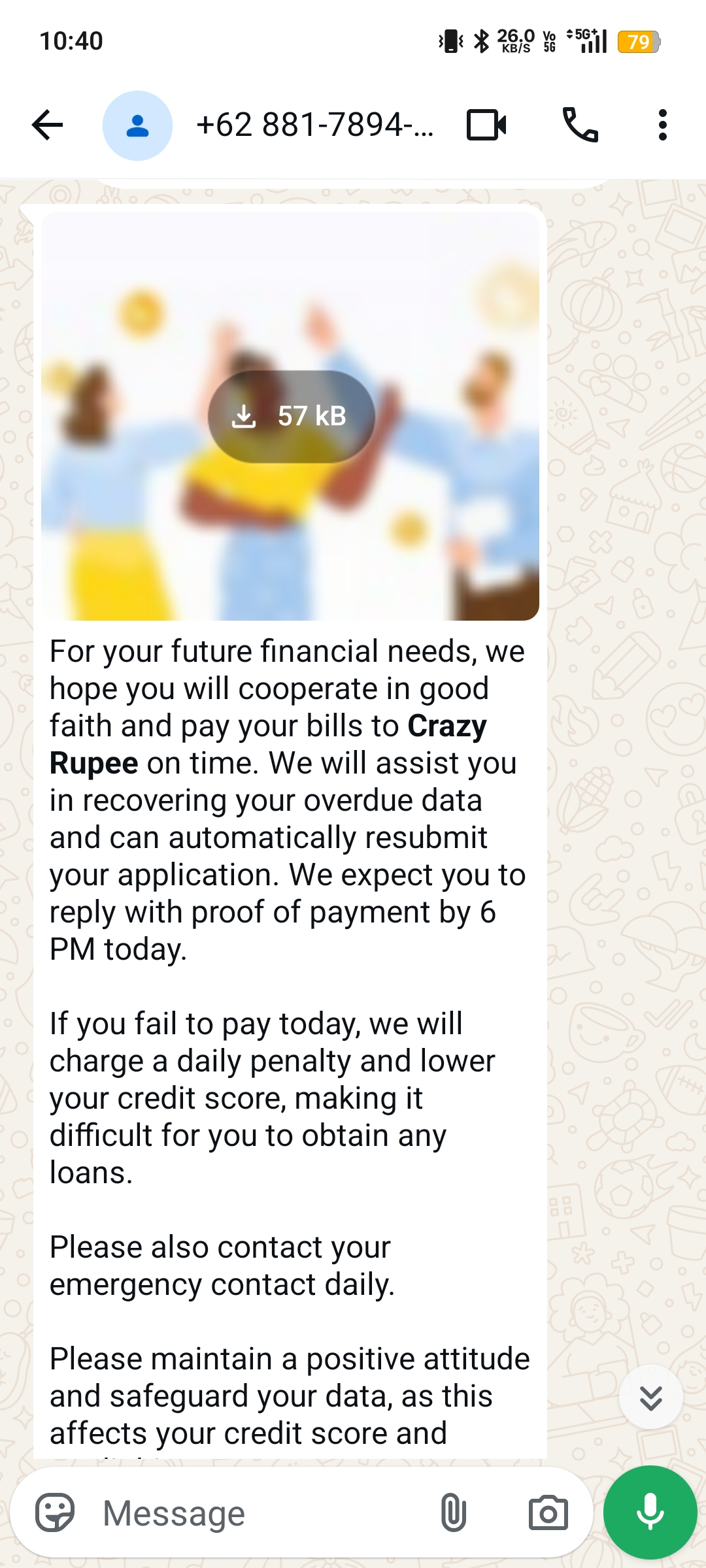Record a voice message
Screen dimensions: 706x1568
pyautogui.click(x=650, y=1512)
